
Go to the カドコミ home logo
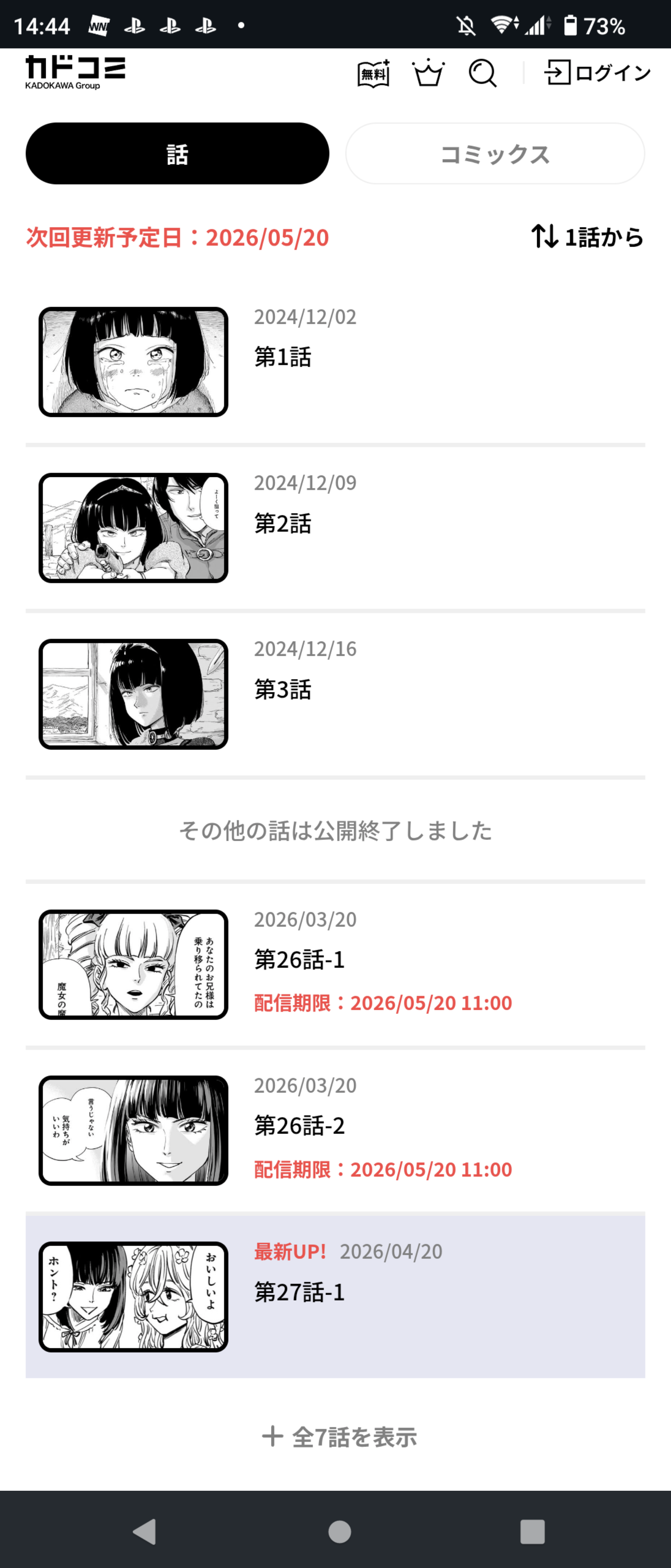(x=76, y=72)
